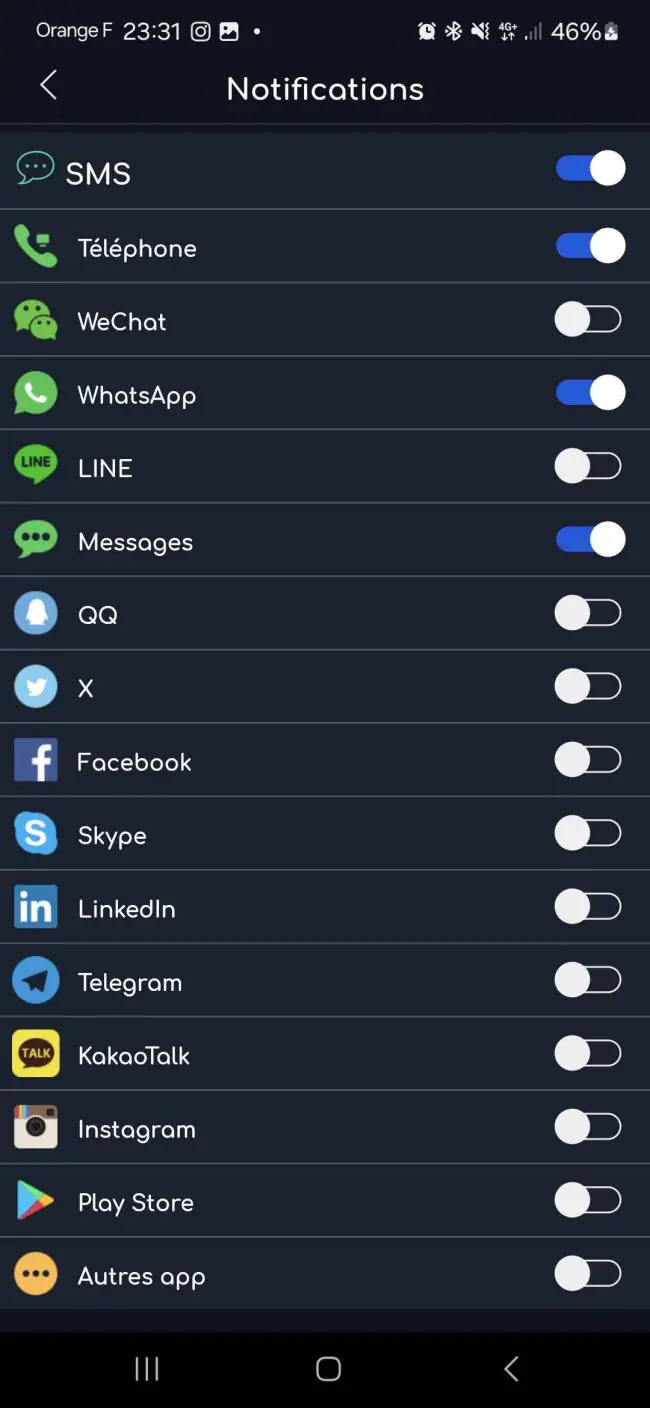Switch off WhatsApp notifications

point(590,393)
